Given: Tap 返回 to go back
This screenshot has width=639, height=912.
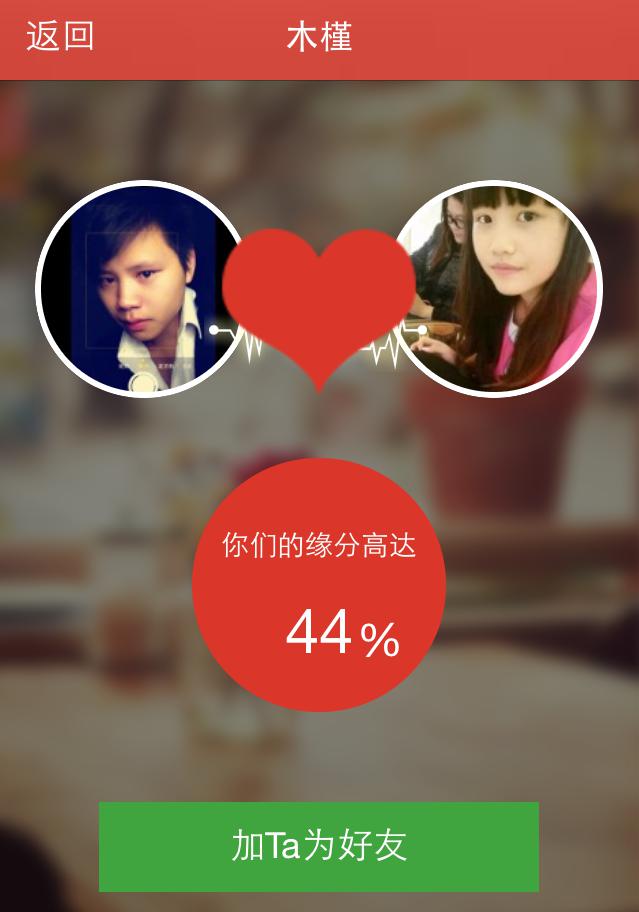Looking at the screenshot, I should [60, 37].
